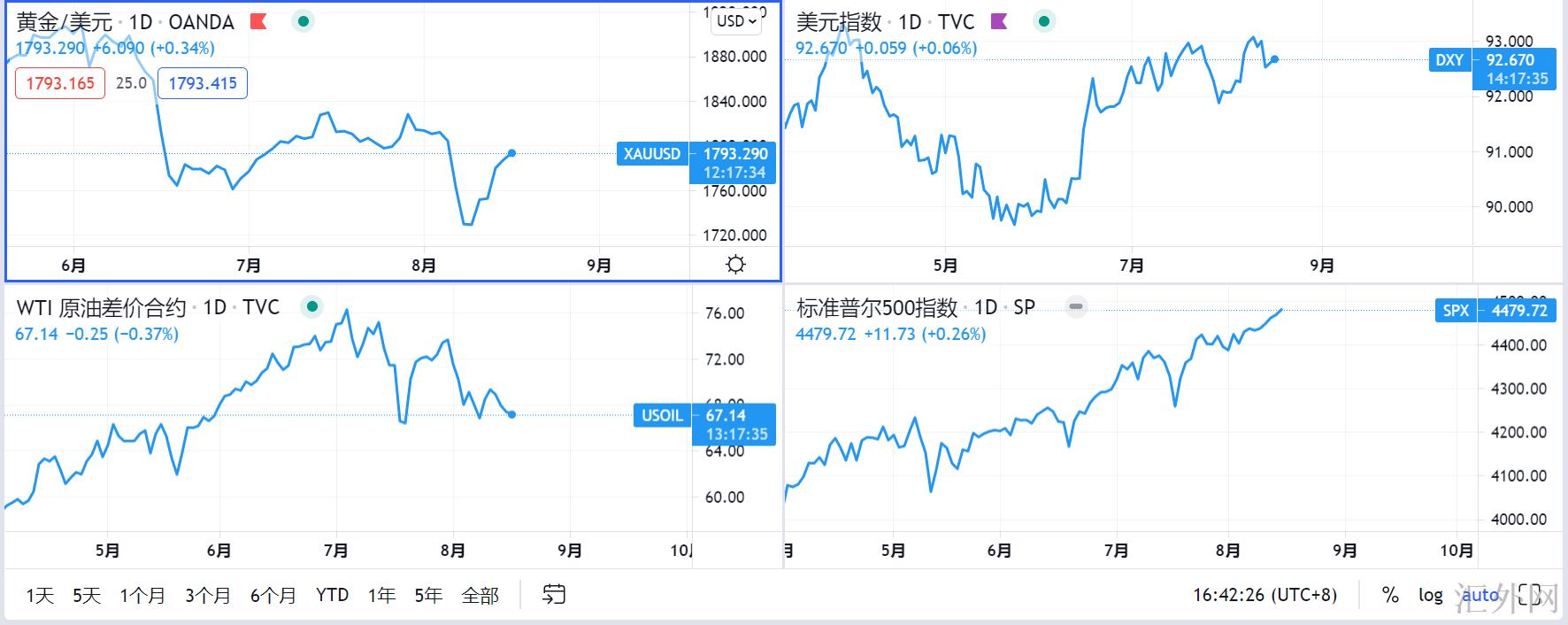Switch chart range to 5天
The width and height of the screenshot is (1568, 625).
click(x=87, y=596)
